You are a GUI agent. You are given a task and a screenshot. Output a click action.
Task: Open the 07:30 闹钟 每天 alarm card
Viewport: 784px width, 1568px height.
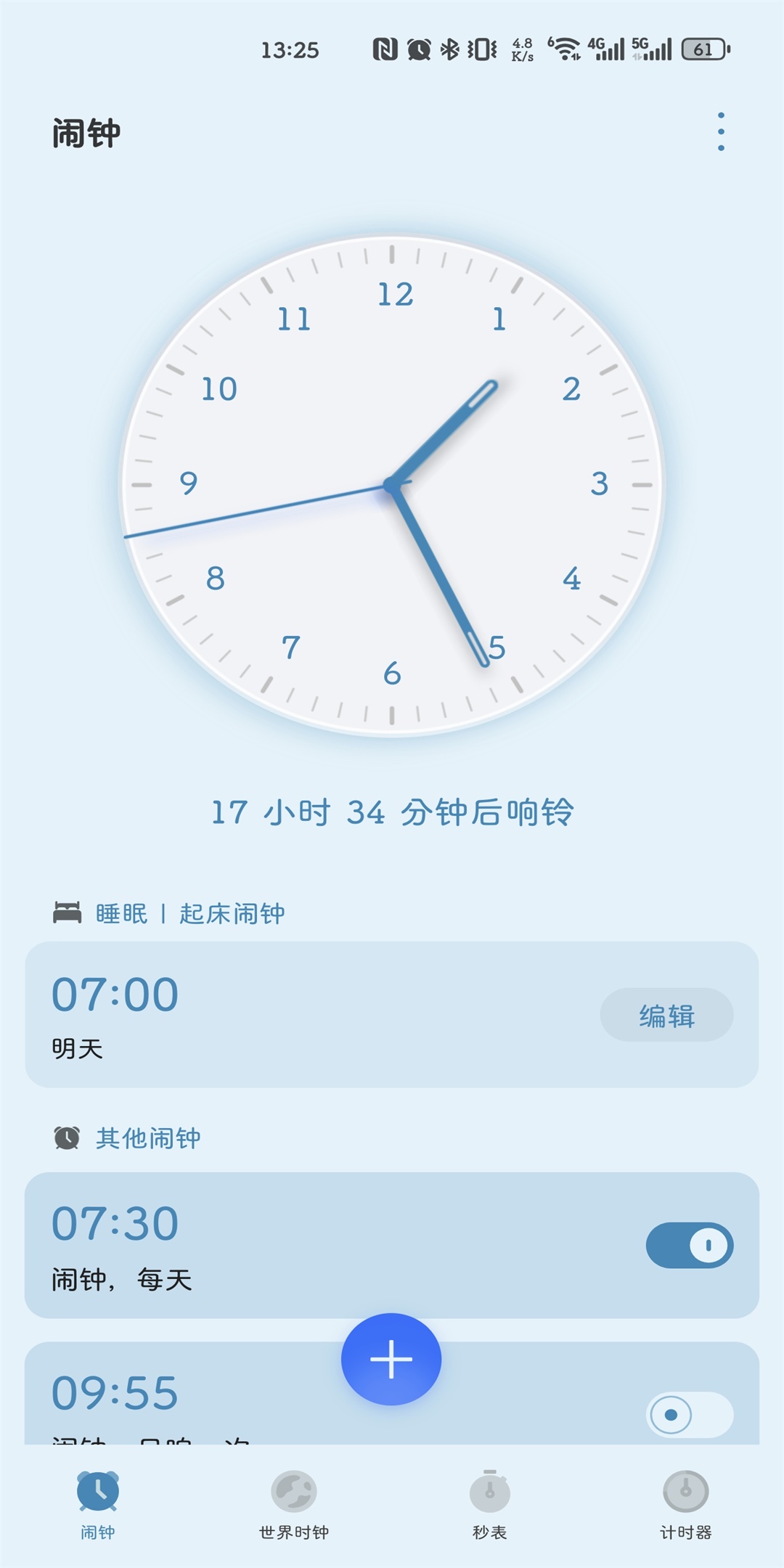(290, 1246)
